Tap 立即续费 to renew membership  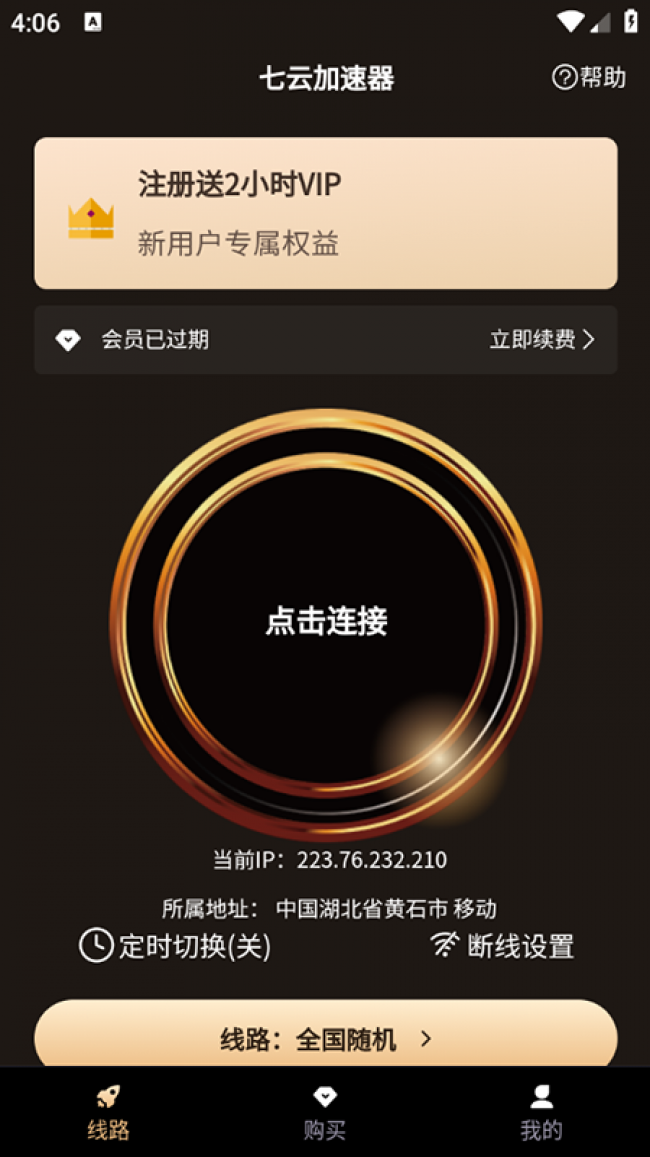coord(542,340)
